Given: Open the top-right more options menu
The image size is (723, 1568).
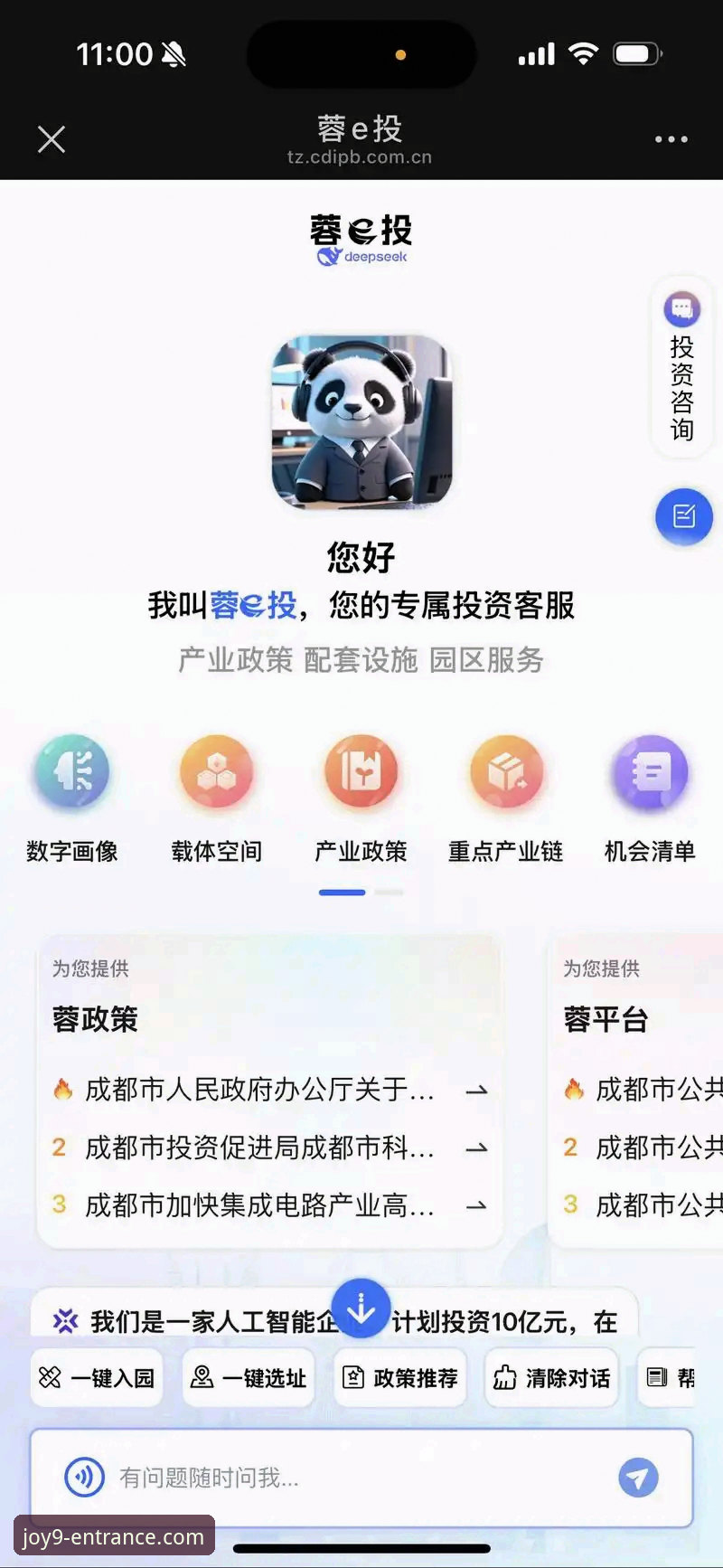Looking at the screenshot, I should pyautogui.click(x=671, y=138).
